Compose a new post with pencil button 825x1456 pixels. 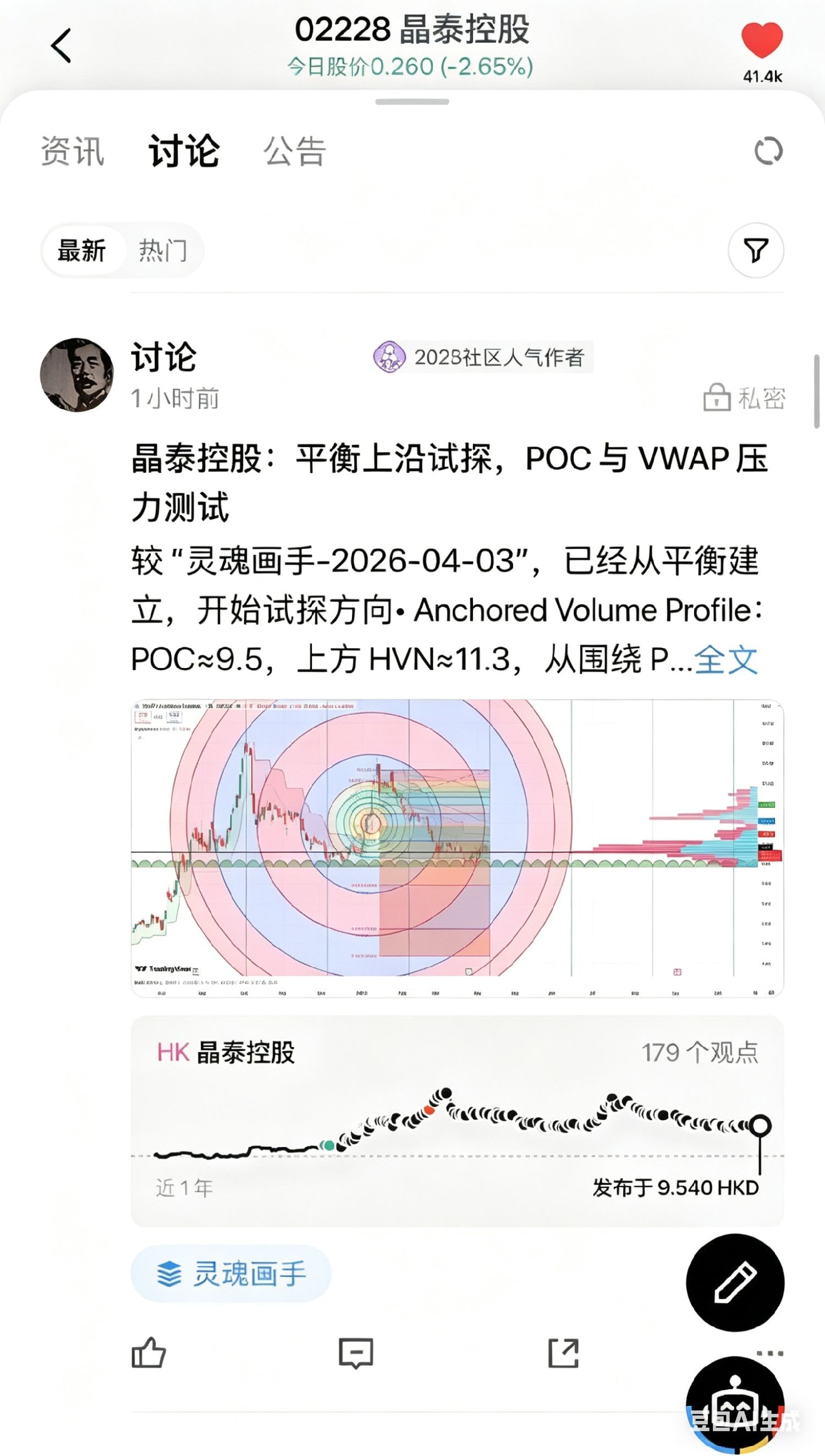pos(735,1283)
